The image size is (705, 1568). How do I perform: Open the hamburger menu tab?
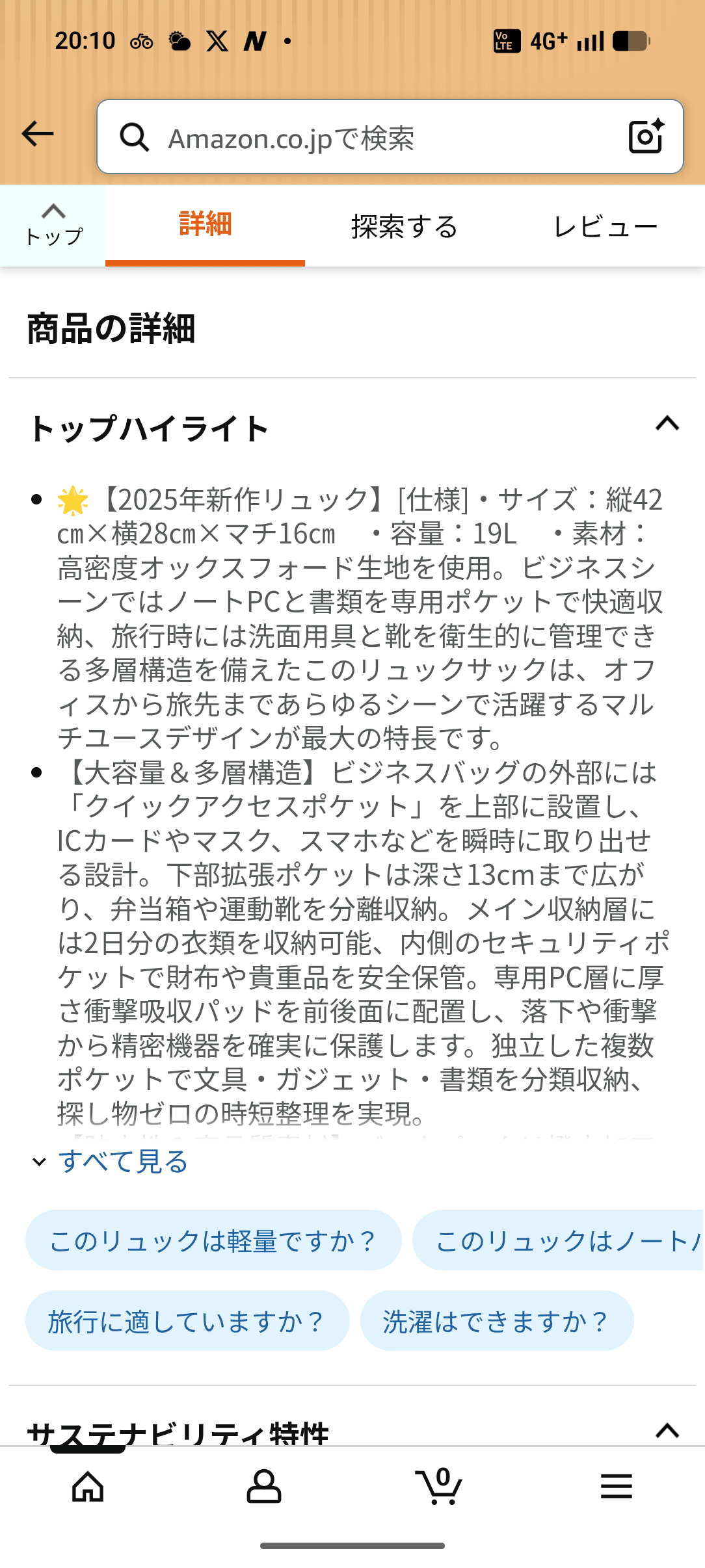coord(616,1487)
